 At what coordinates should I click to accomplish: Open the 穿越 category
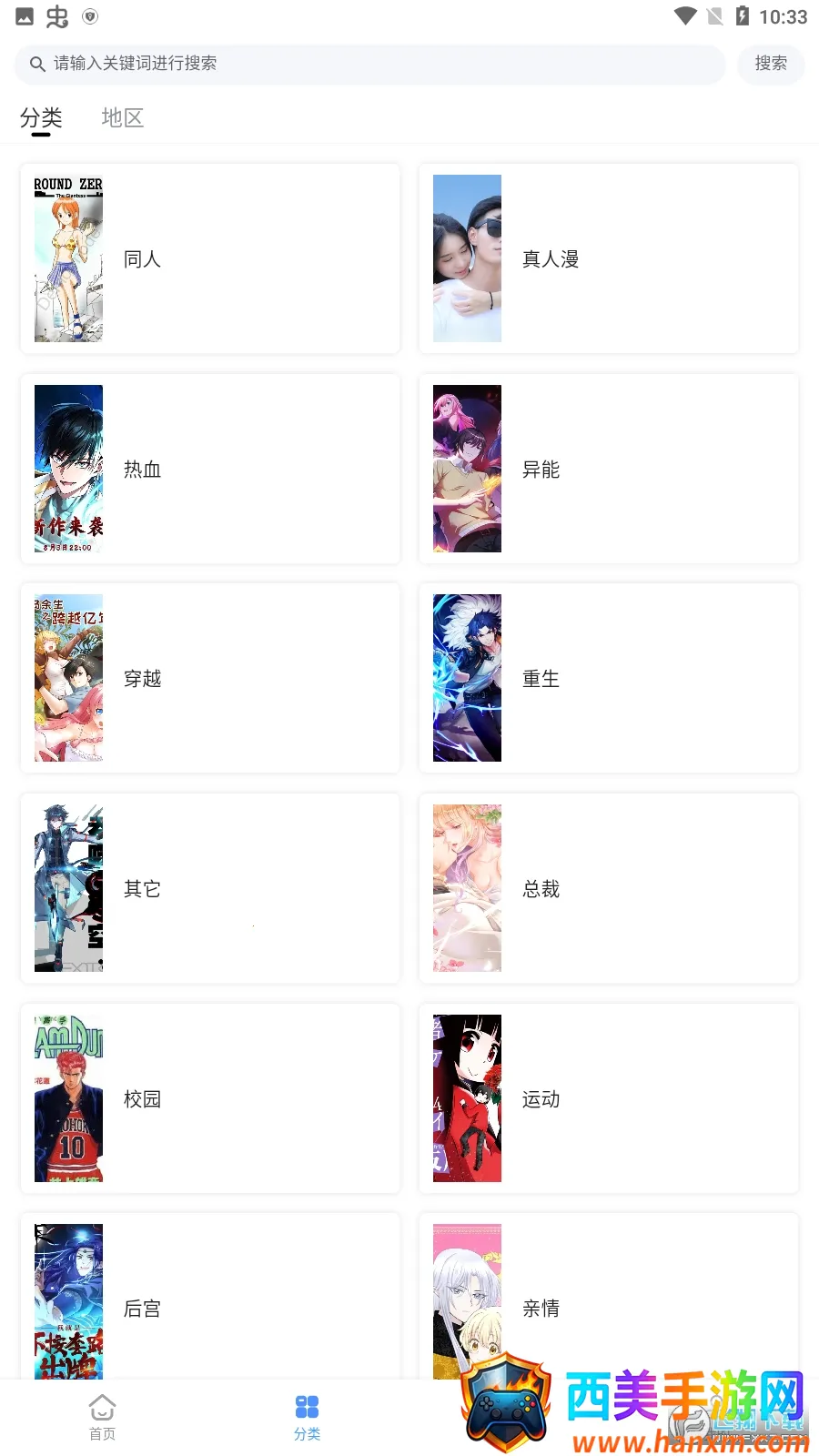tap(209, 678)
